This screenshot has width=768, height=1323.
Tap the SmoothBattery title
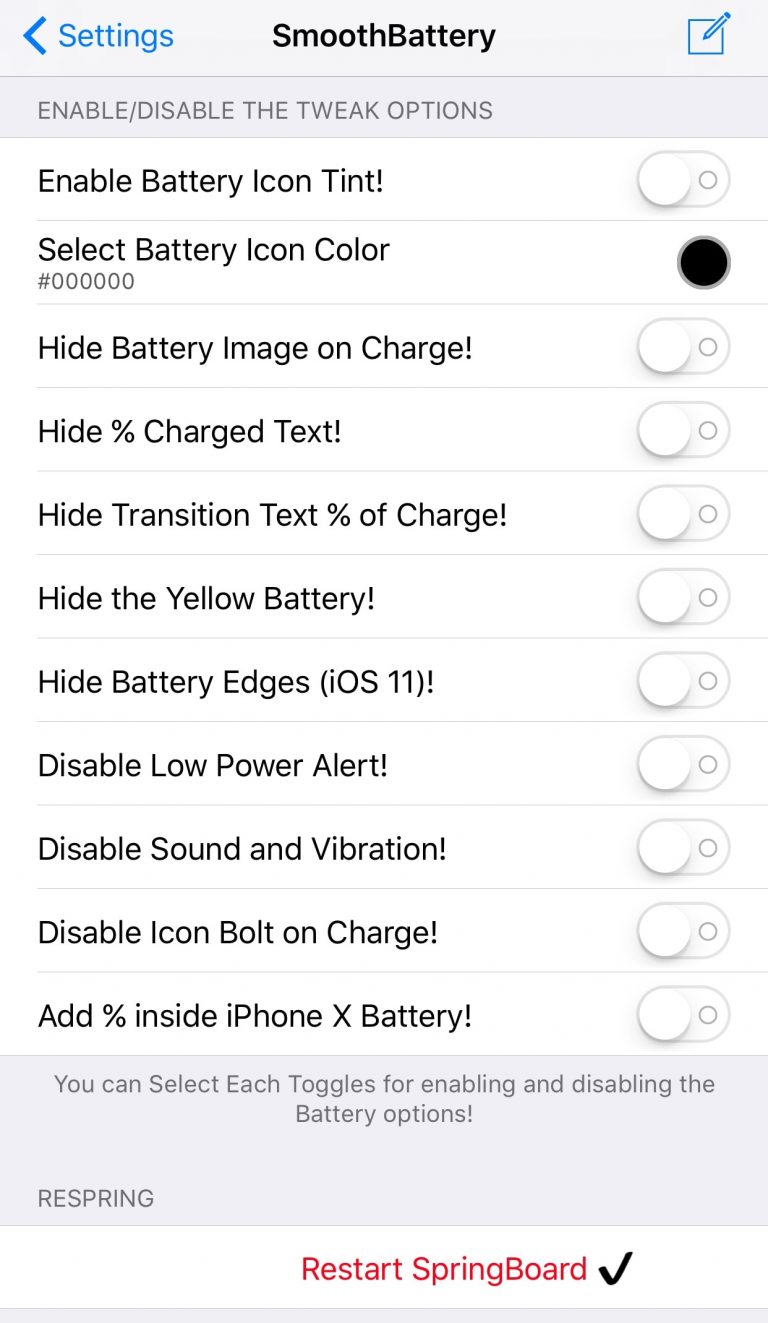[384, 35]
